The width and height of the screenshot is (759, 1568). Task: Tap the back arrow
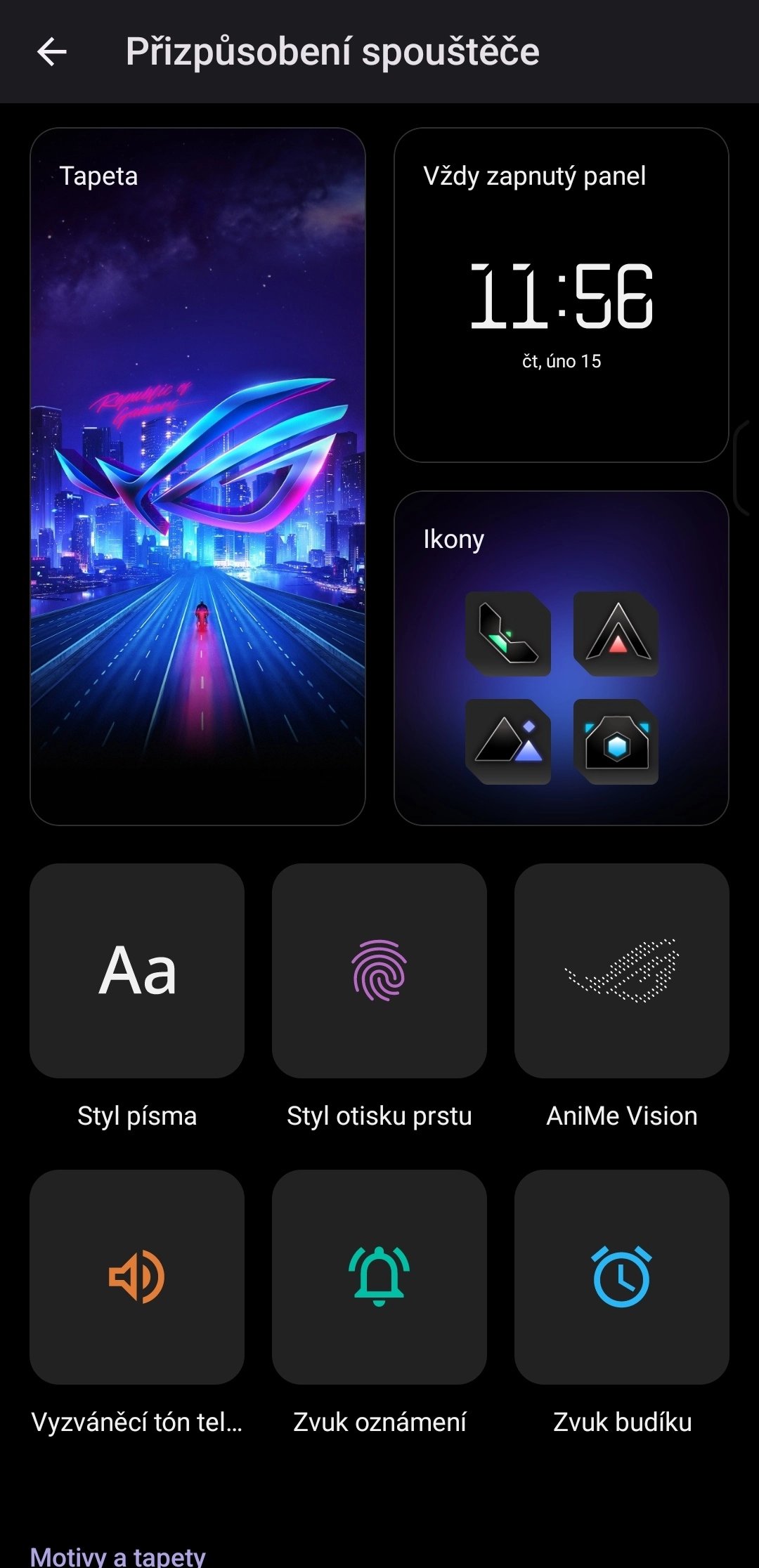pos(53,53)
